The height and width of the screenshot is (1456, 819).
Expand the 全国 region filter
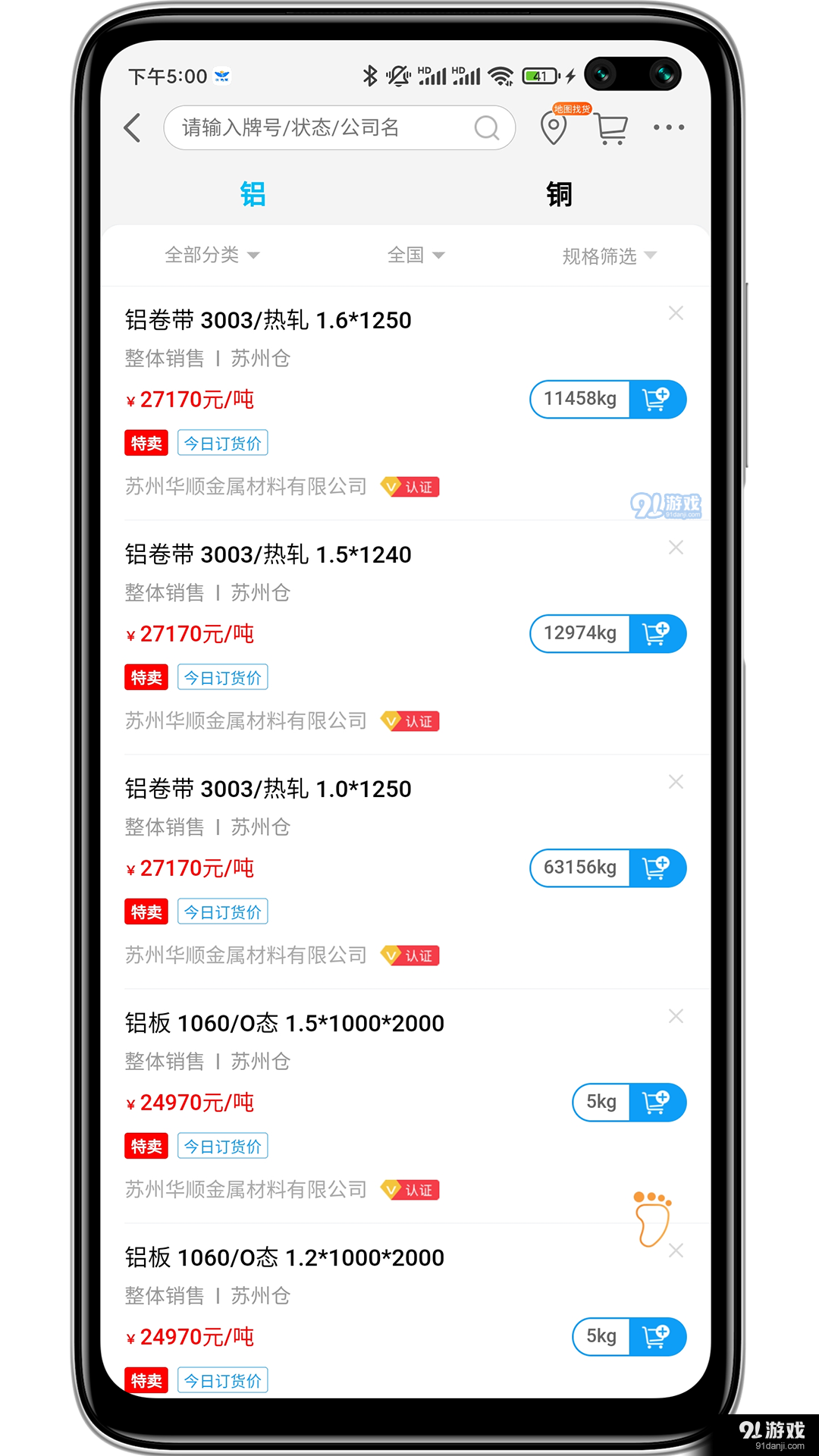tap(414, 255)
